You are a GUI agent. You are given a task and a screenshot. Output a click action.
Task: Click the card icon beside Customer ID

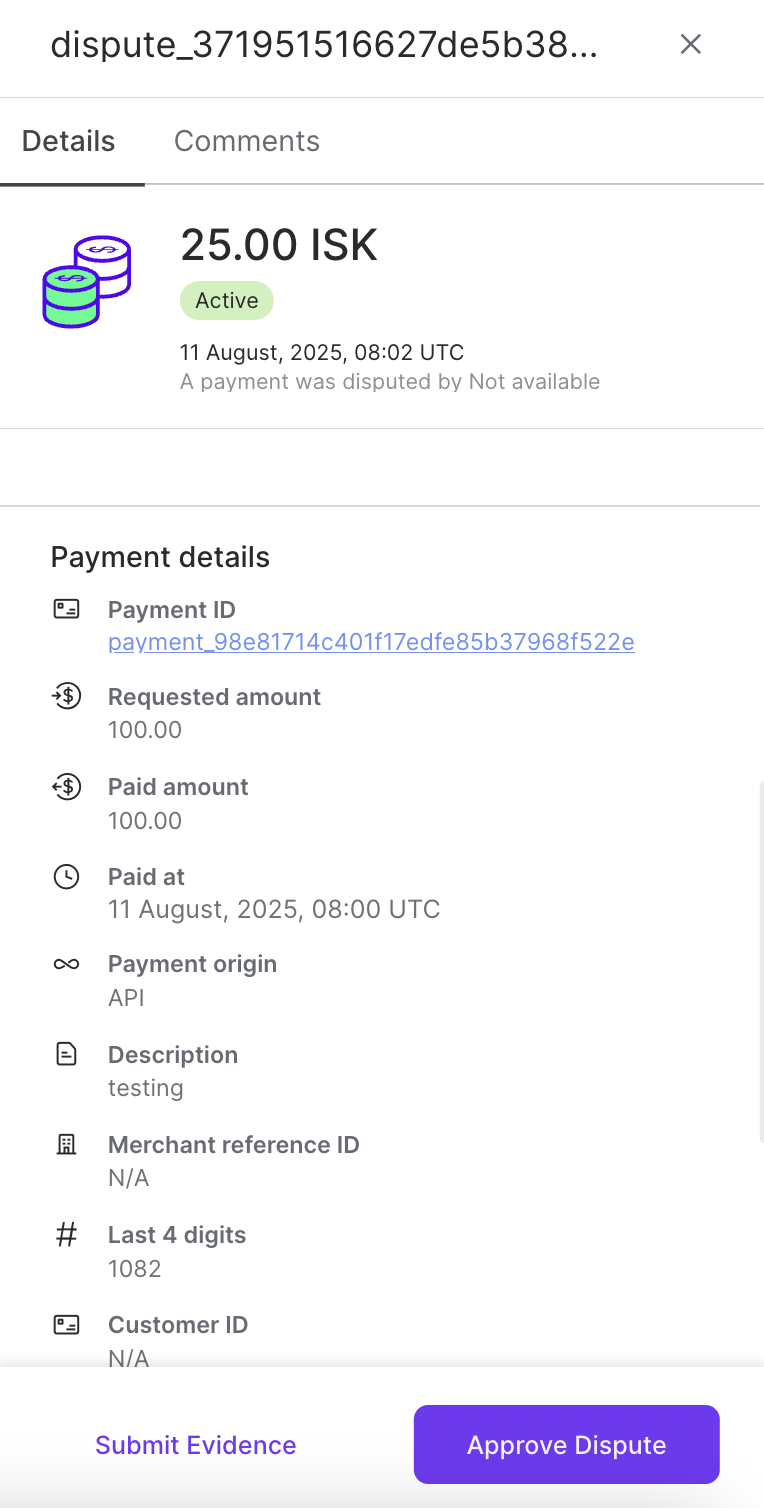pyautogui.click(x=66, y=1324)
